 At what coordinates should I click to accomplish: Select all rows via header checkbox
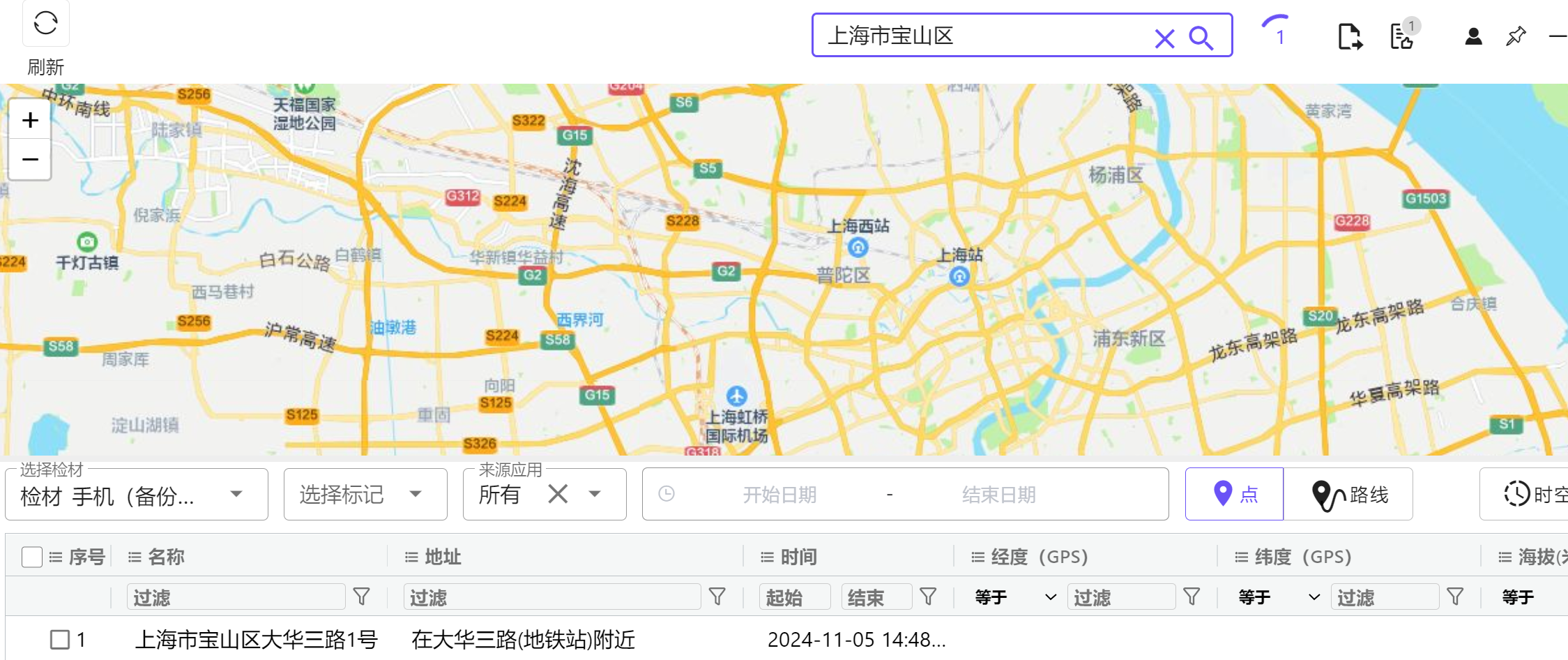(32, 557)
